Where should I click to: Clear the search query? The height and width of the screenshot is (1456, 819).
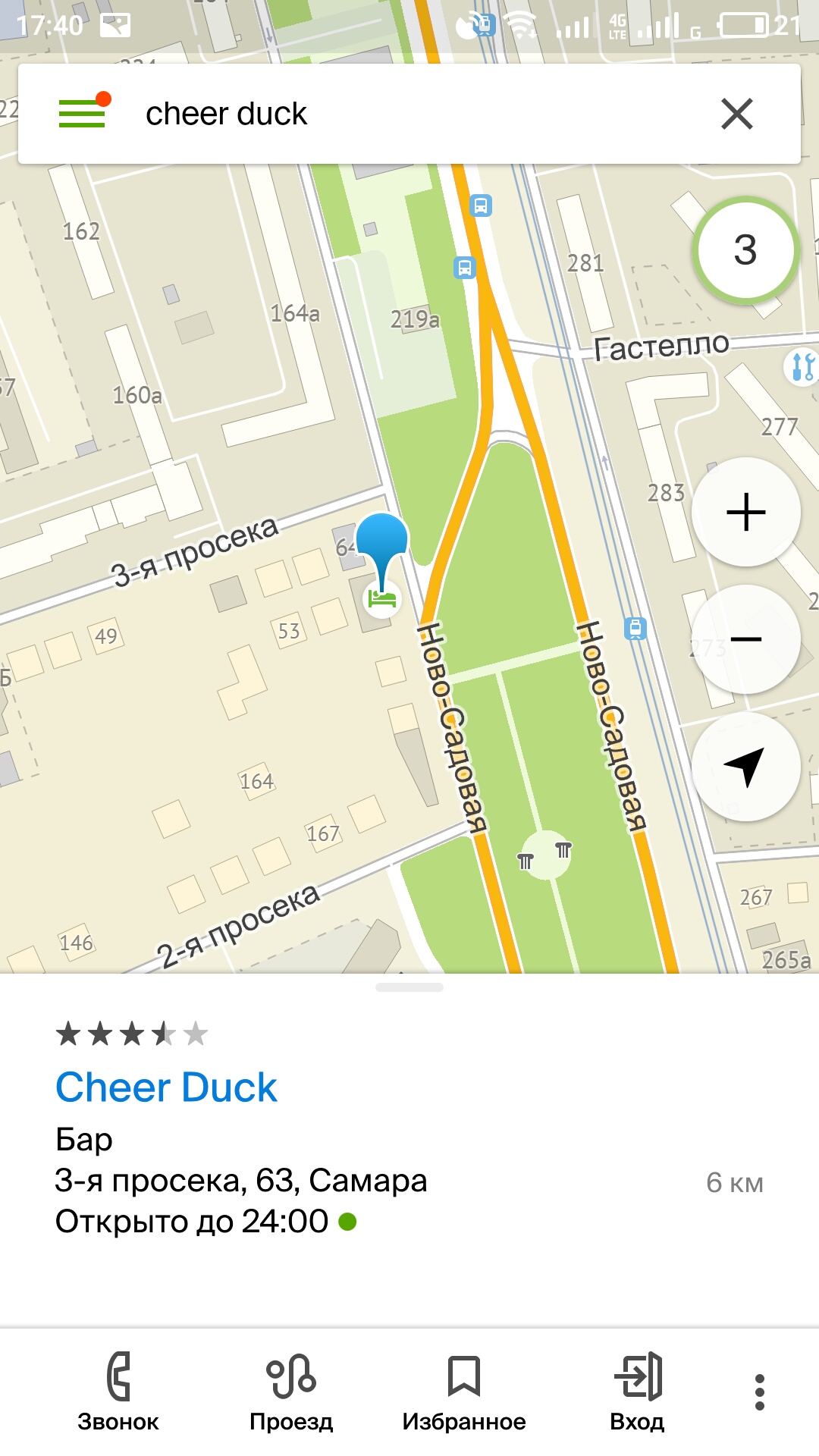pyautogui.click(x=736, y=114)
